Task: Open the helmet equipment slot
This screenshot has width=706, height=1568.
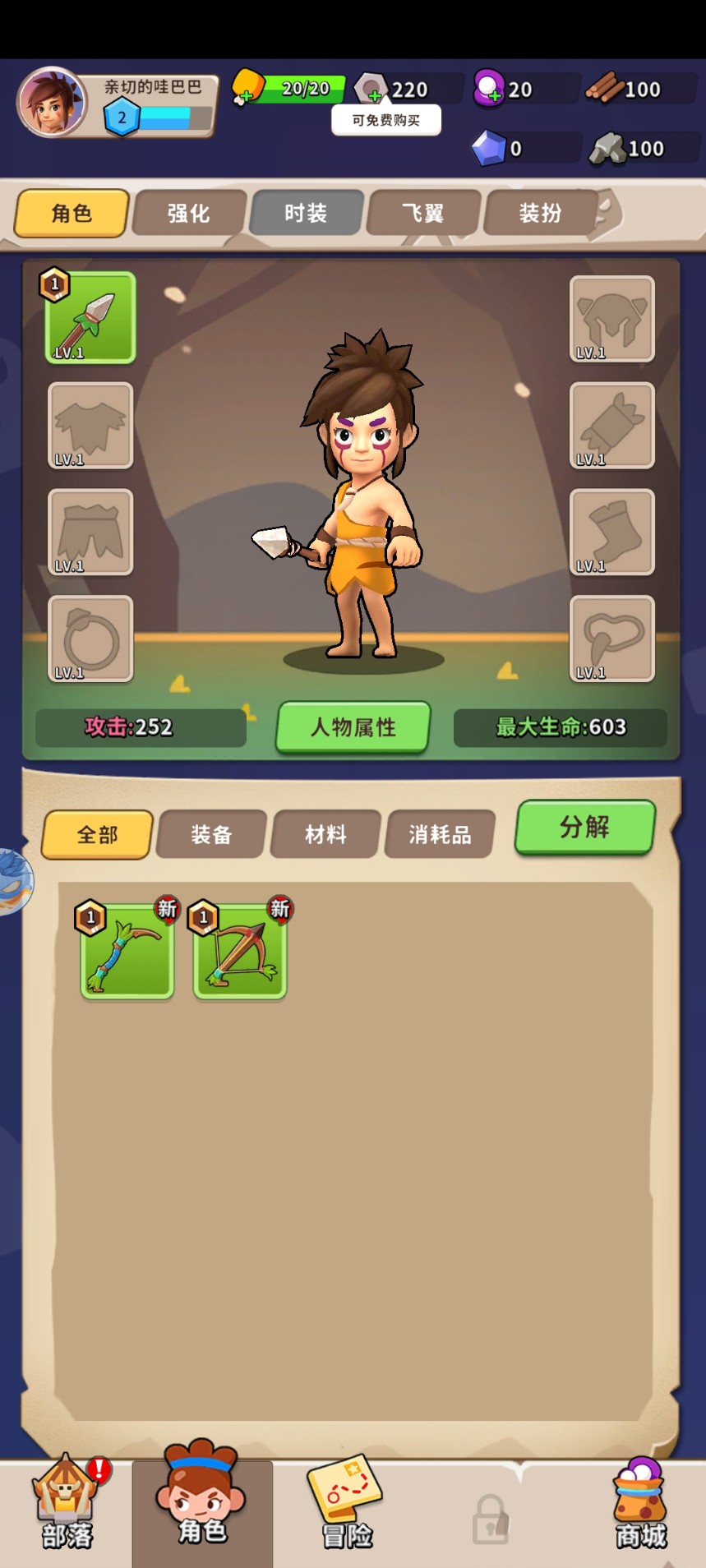Action: click(x=612, y=319)
